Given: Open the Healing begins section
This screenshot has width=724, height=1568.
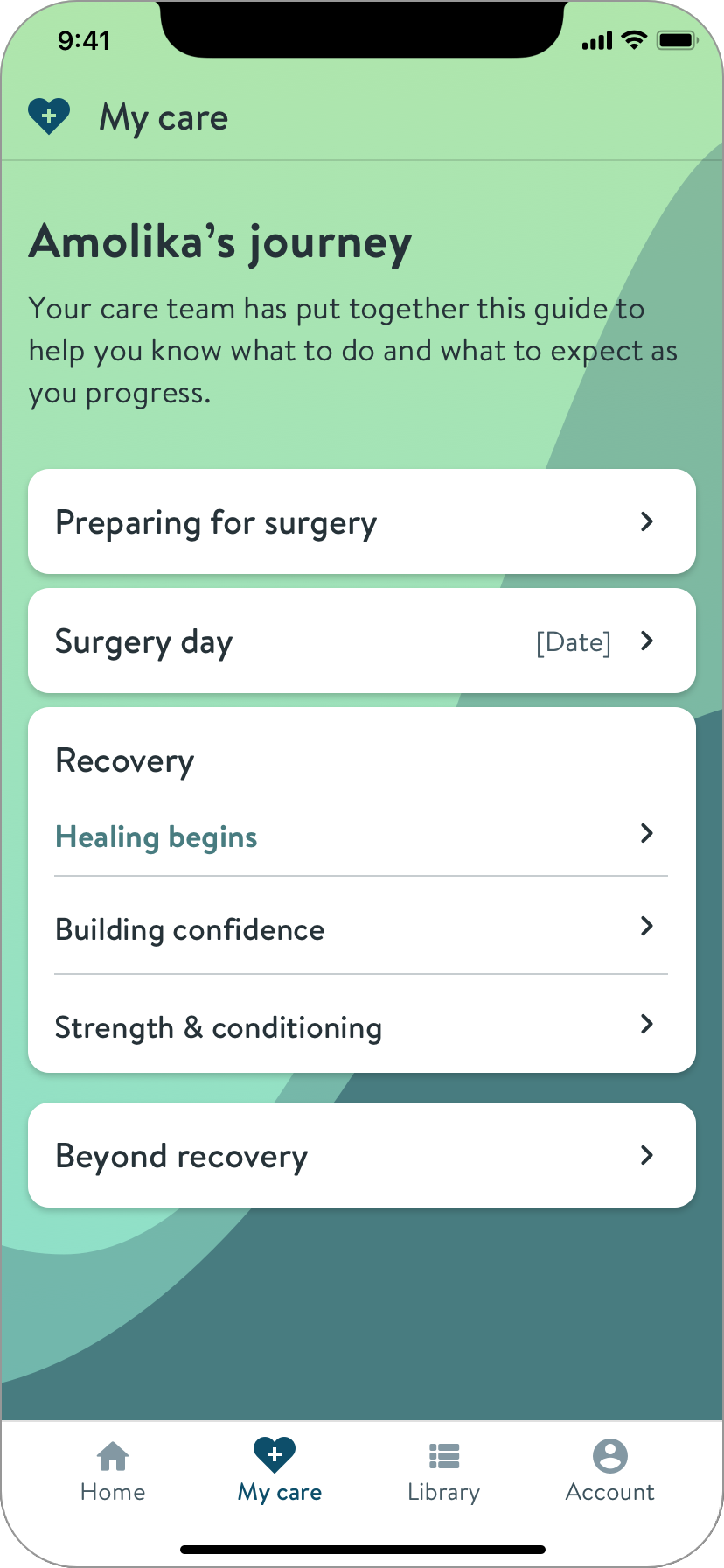Looking at the screenshot, I should click(x=361, y=836).
